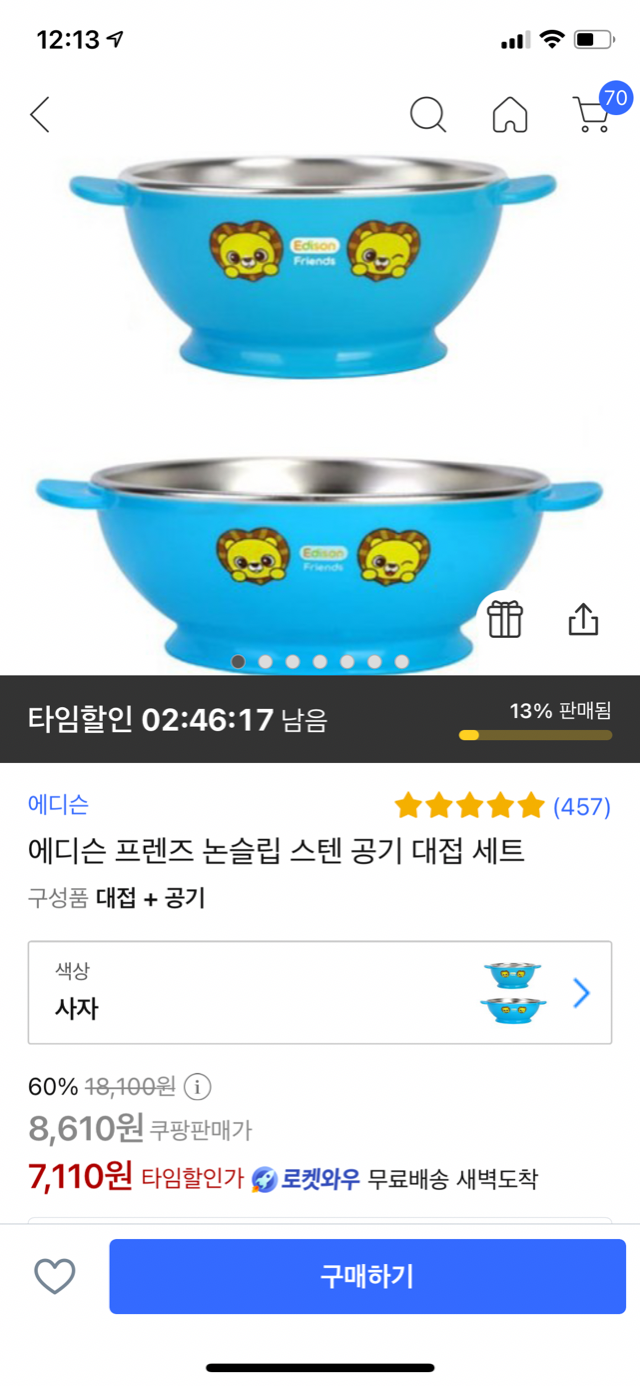Add this product to the wishlist
640x1386 pixels.
(55, 1276)
